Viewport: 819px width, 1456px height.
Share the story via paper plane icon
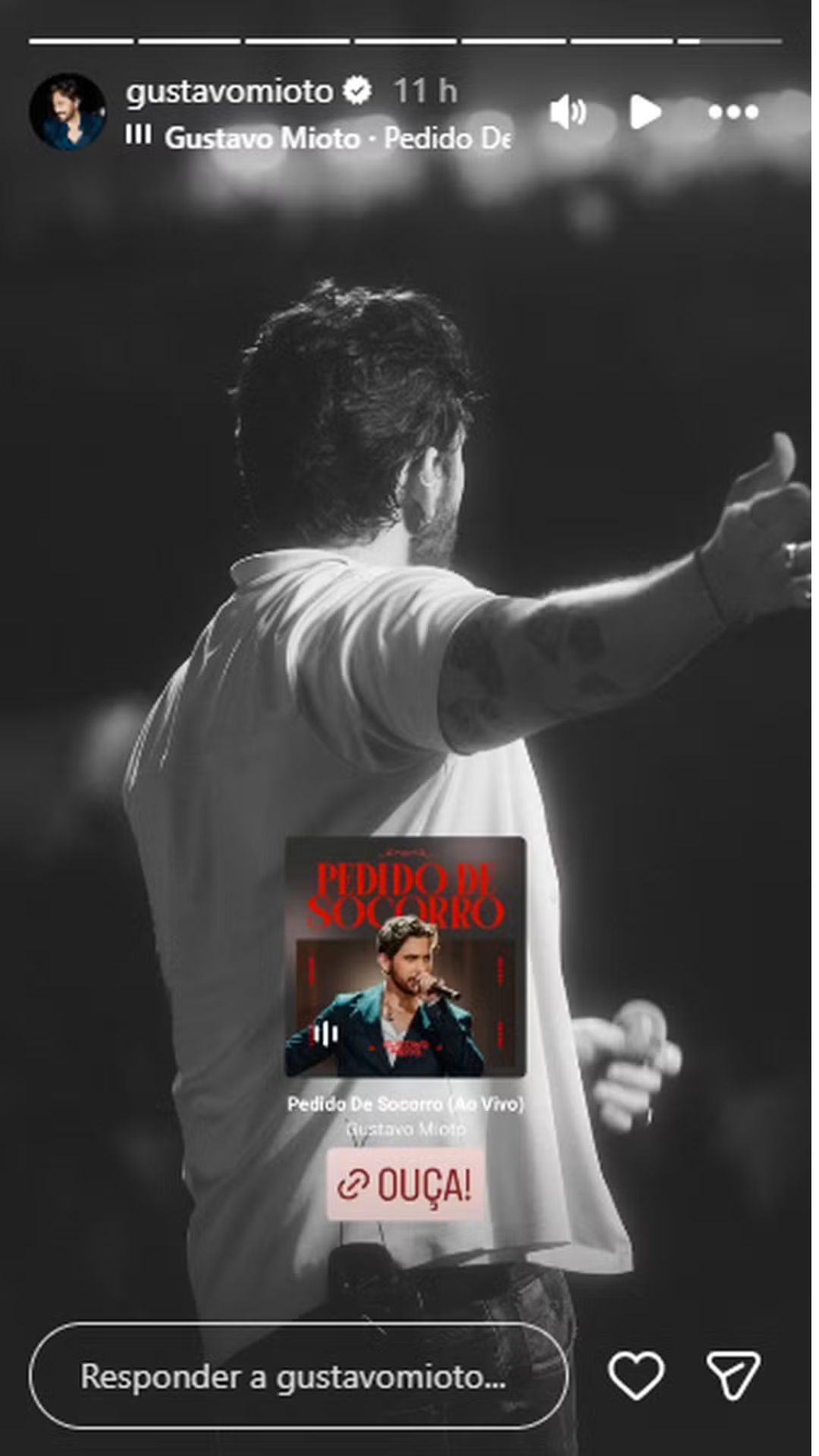733,1376
